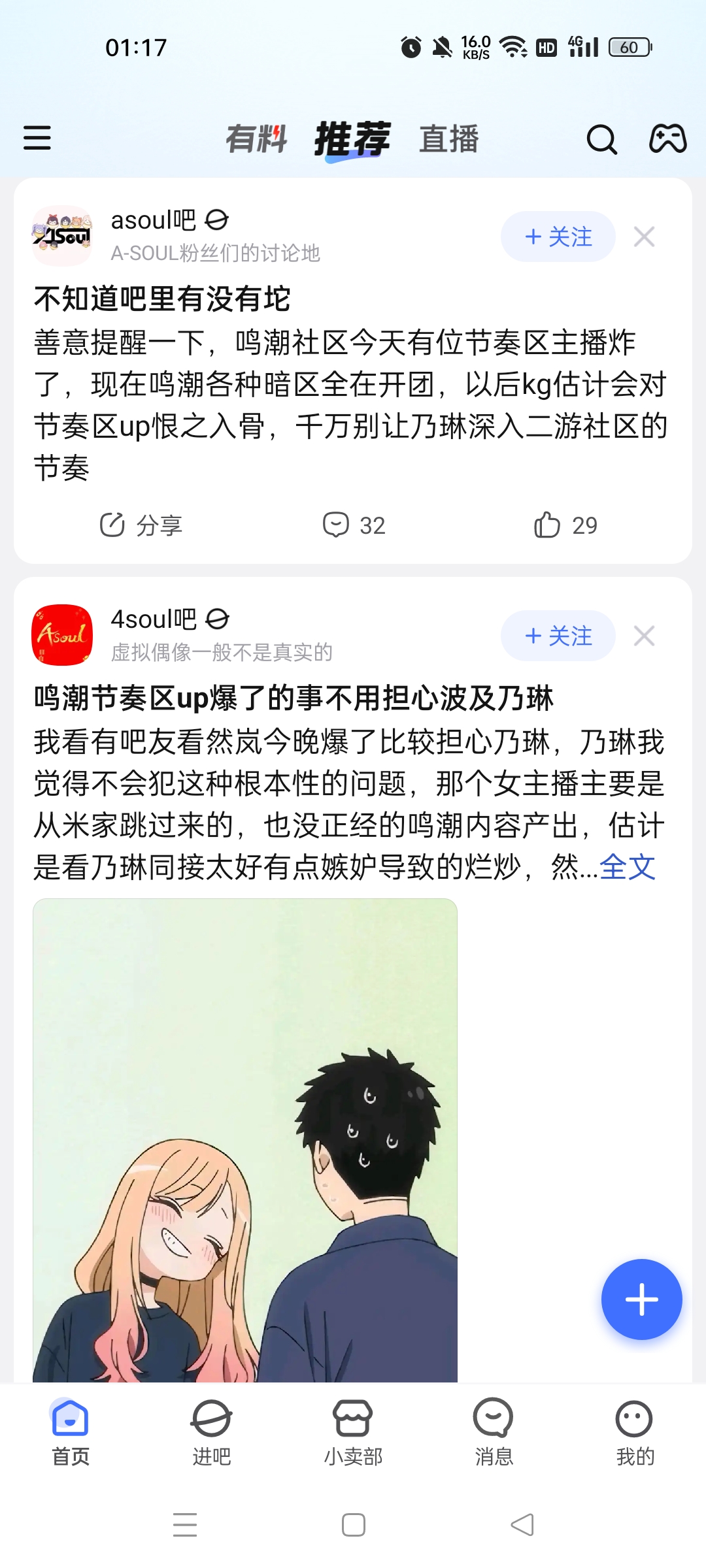Switch to the 有料 tab
The height and width of the screenshot is (1568, 706).
click(x=256, y=139)
